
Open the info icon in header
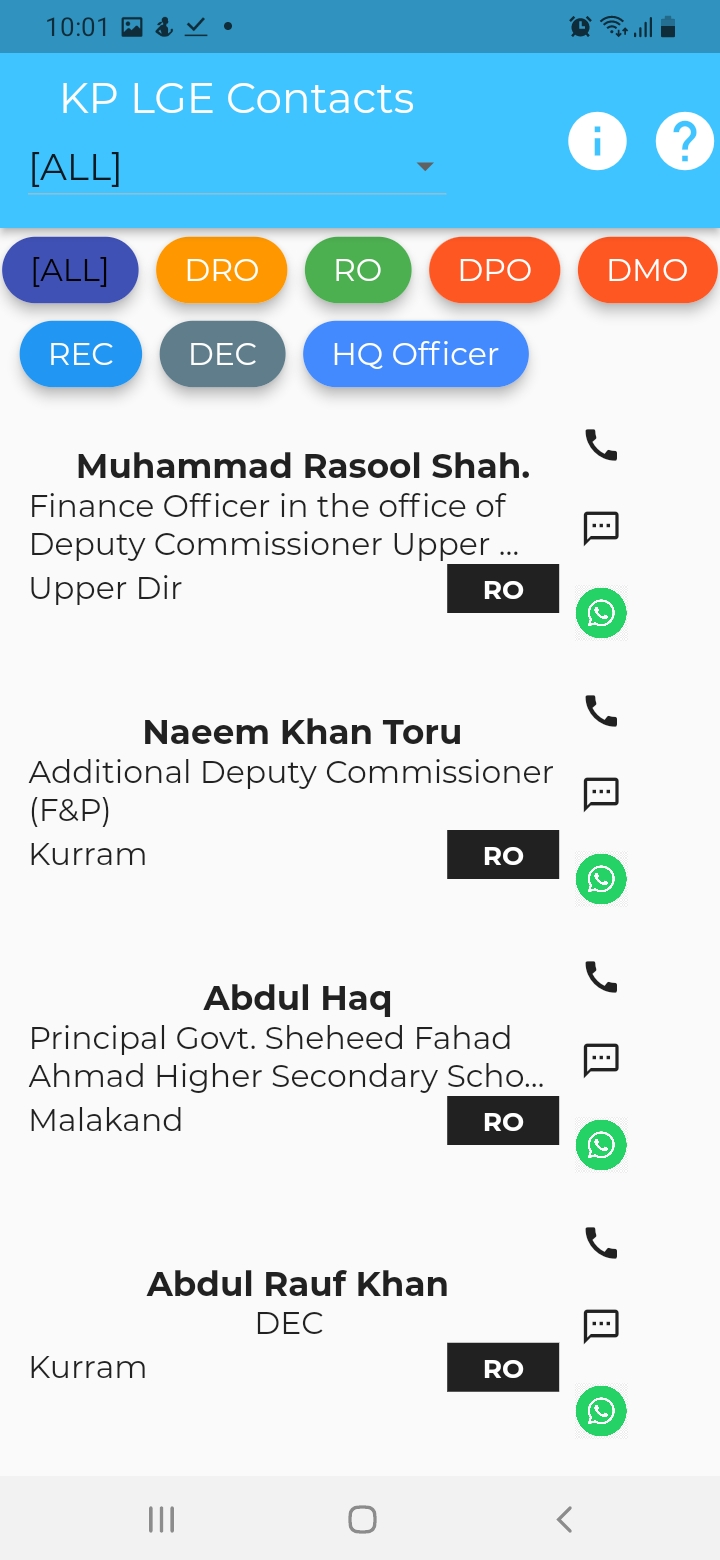click(x=597, y=141)
